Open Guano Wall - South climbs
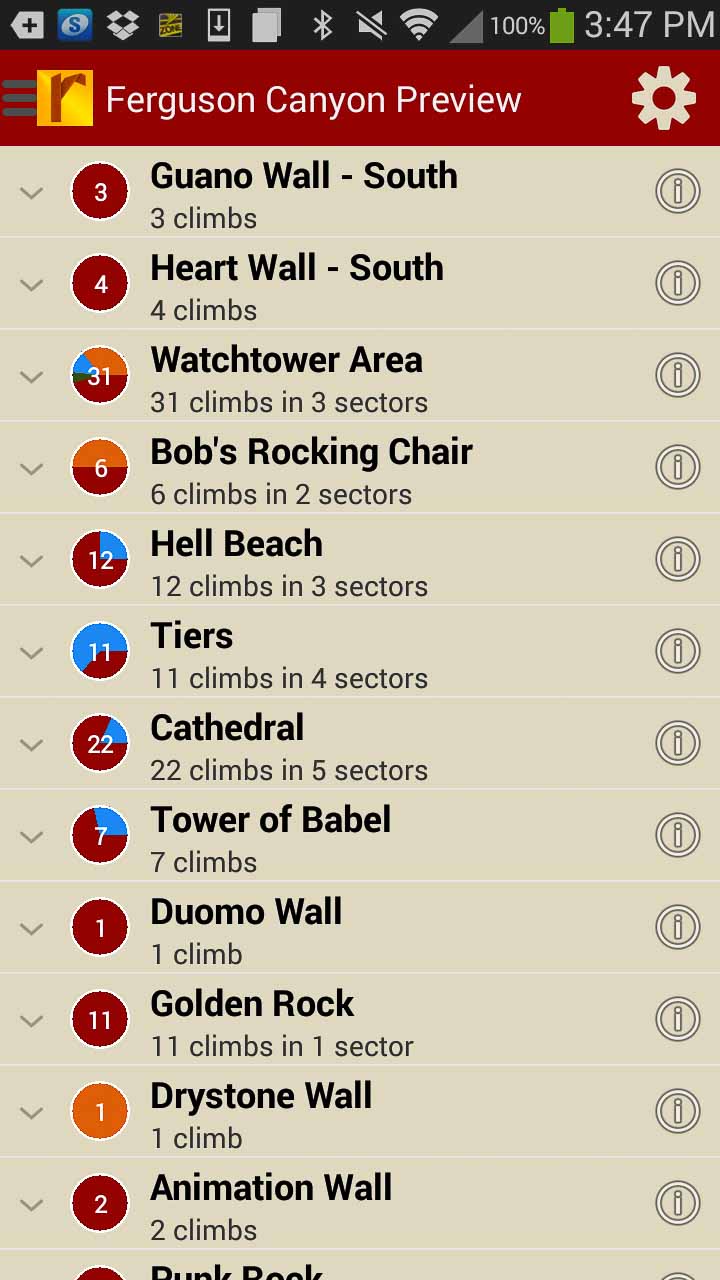The height and width of the screenshot is (1280, 720). point(303,192)
